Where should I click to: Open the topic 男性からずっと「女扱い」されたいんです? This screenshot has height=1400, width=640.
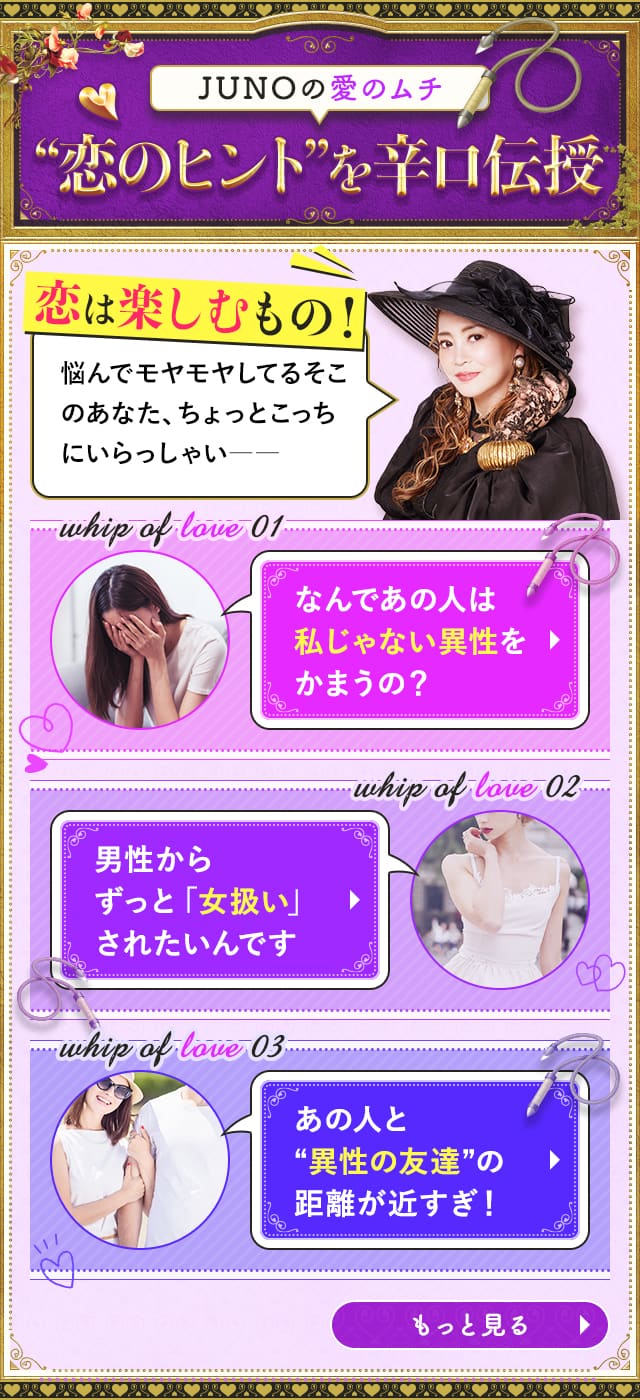[x=220, y=900]
